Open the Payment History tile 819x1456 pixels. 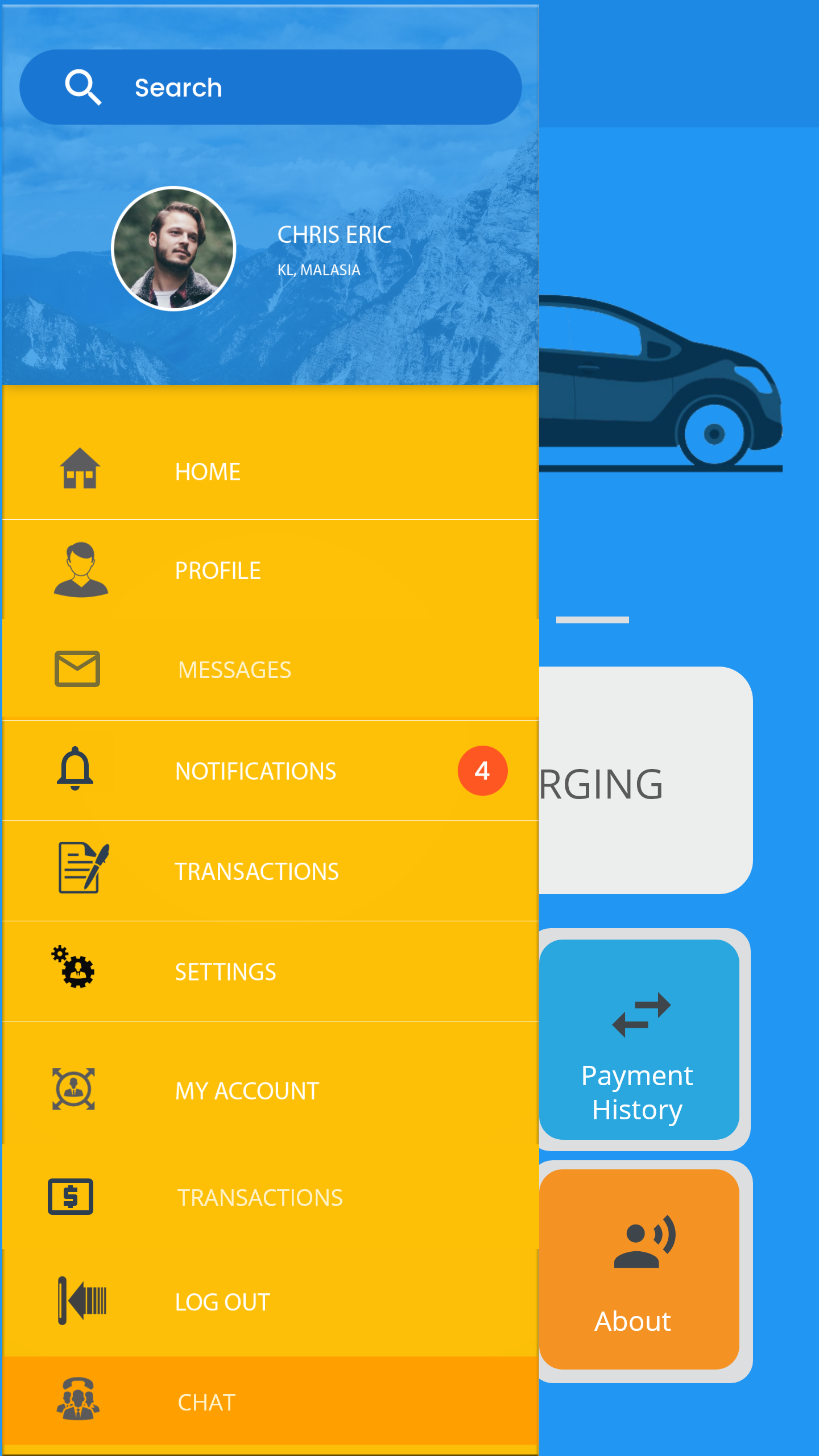[638, 1040]
